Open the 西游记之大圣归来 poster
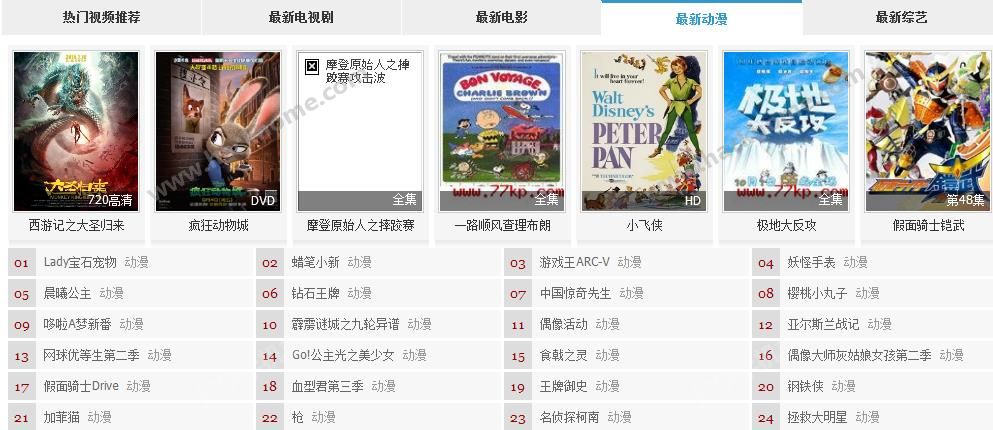This screenshot has height=430, width=993. pos(76,132)
